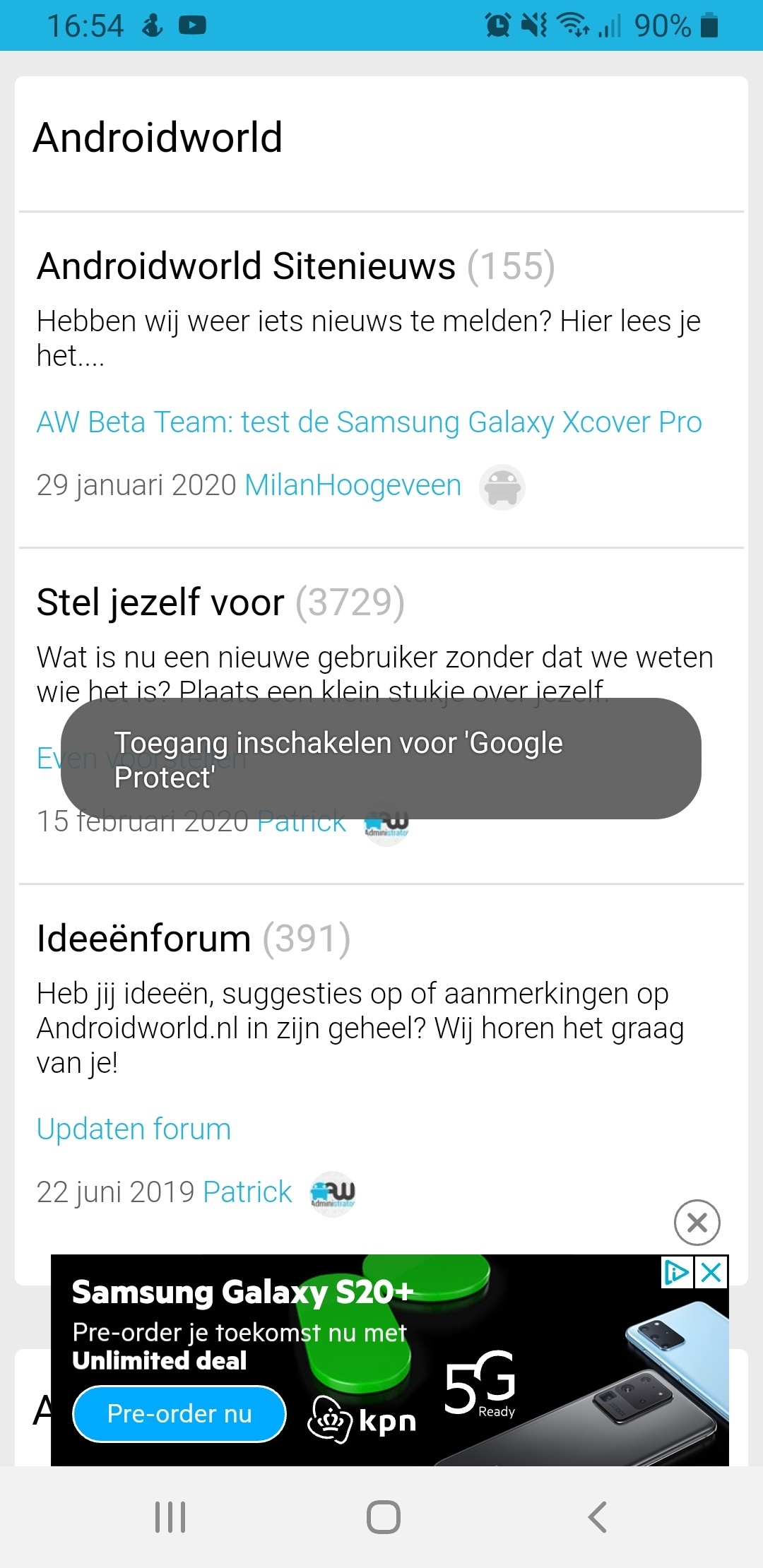Dismiss the ad with the round close button
763x1568 pixels.
pyautogui.click(x=697, y=1223)
